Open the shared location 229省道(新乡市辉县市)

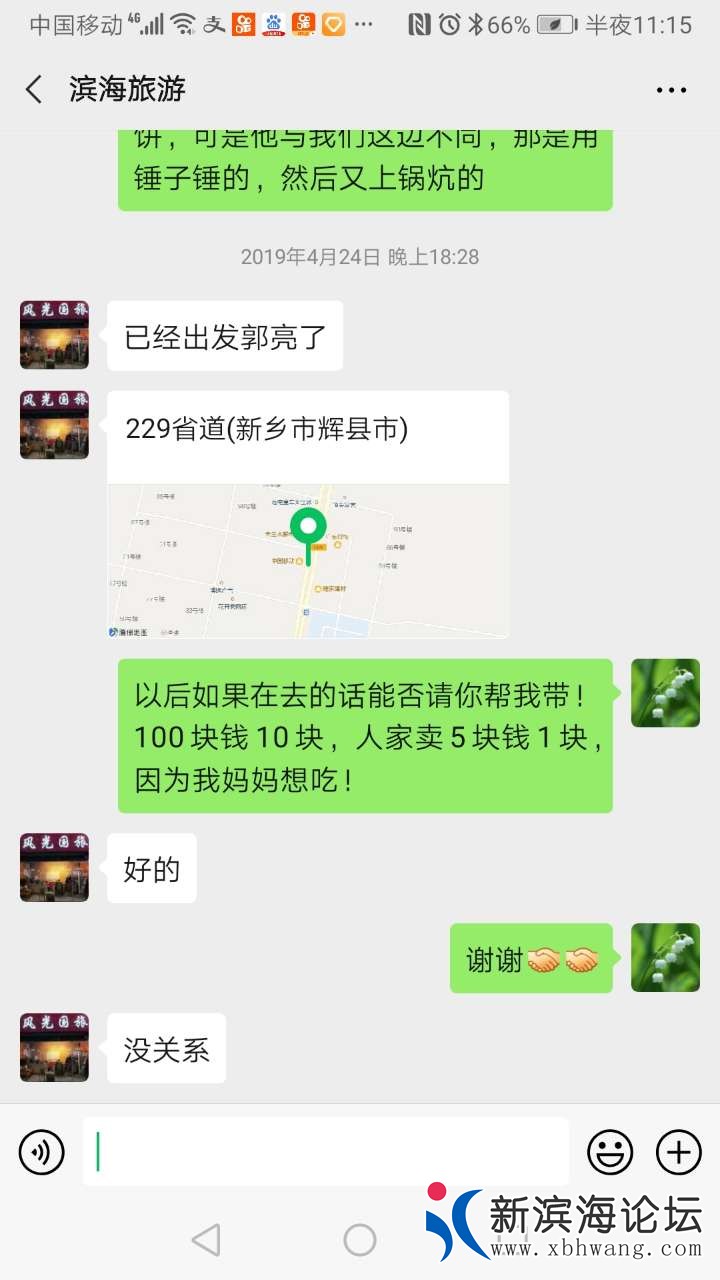pyautogui.click(x=308, y=514)
